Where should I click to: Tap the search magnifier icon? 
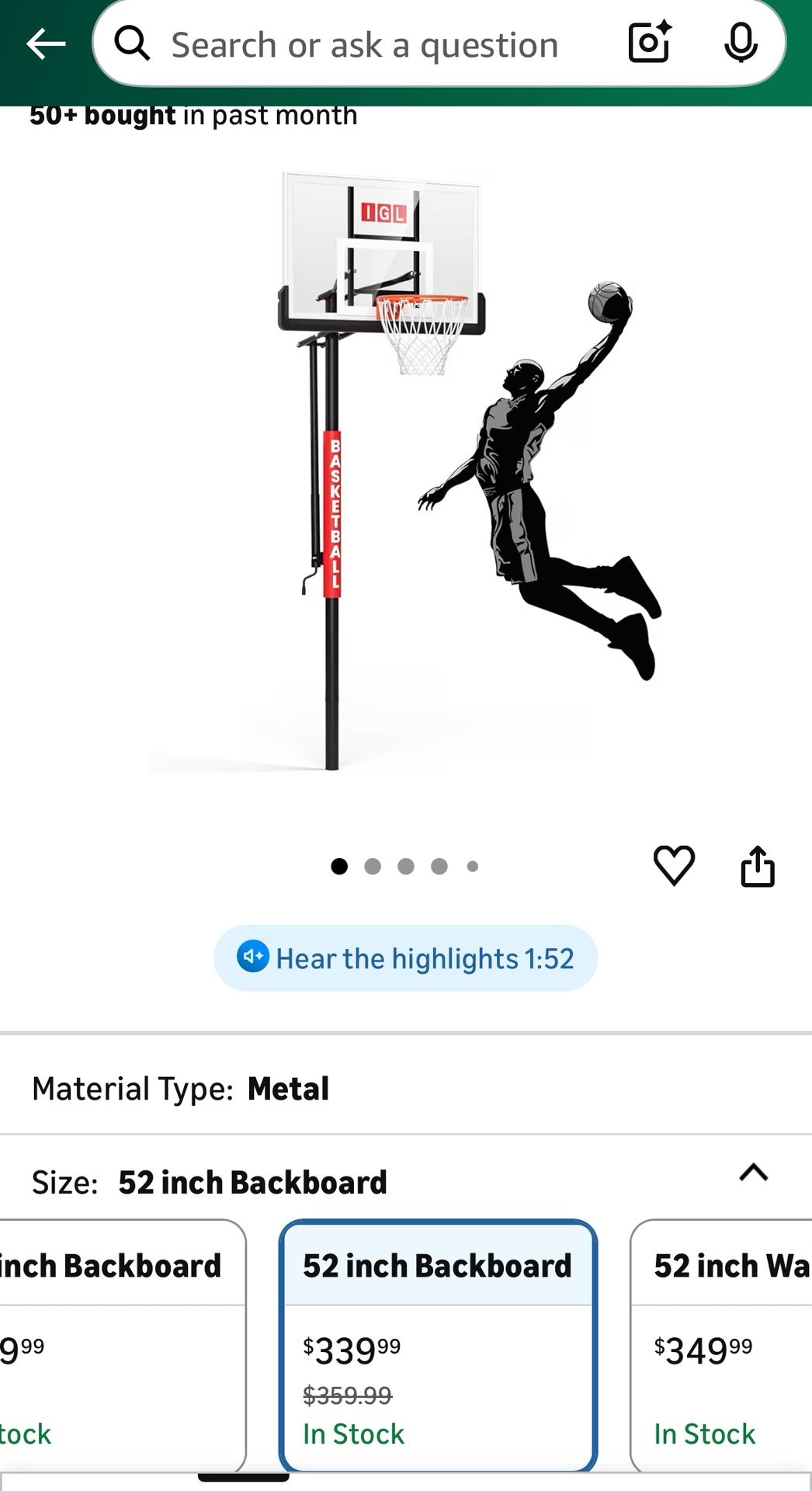(x=134, y=44)
